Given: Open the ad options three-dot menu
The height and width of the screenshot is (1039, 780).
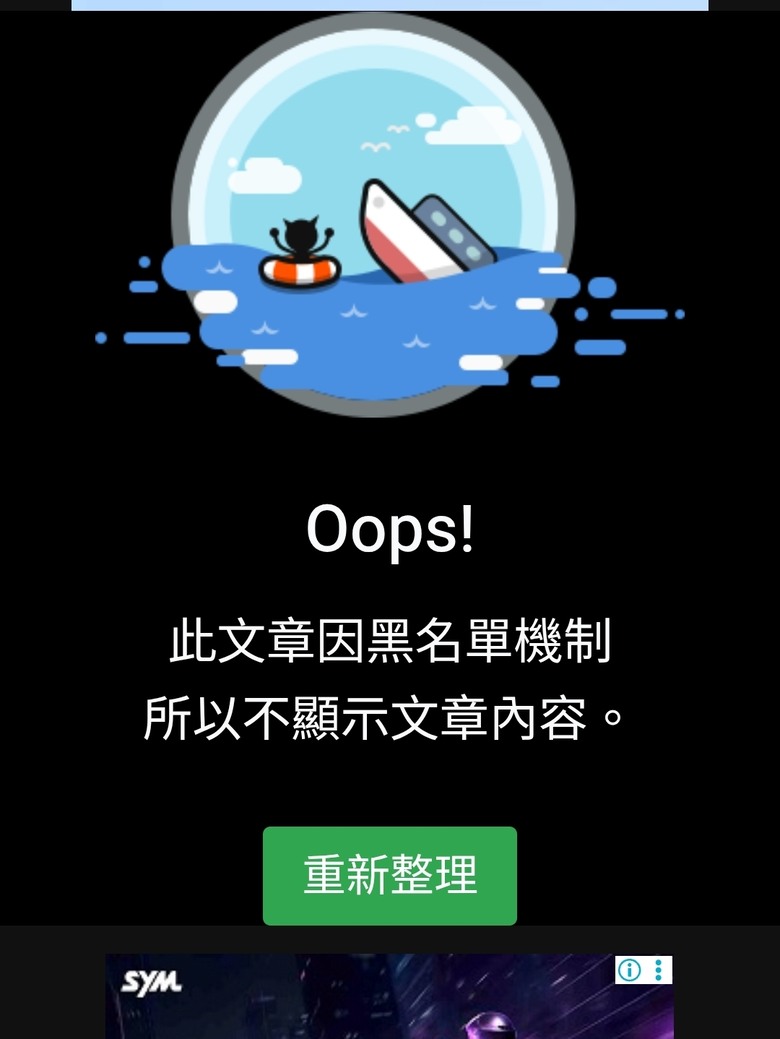Looking at the screenshot, I should (x=659, y=970).
